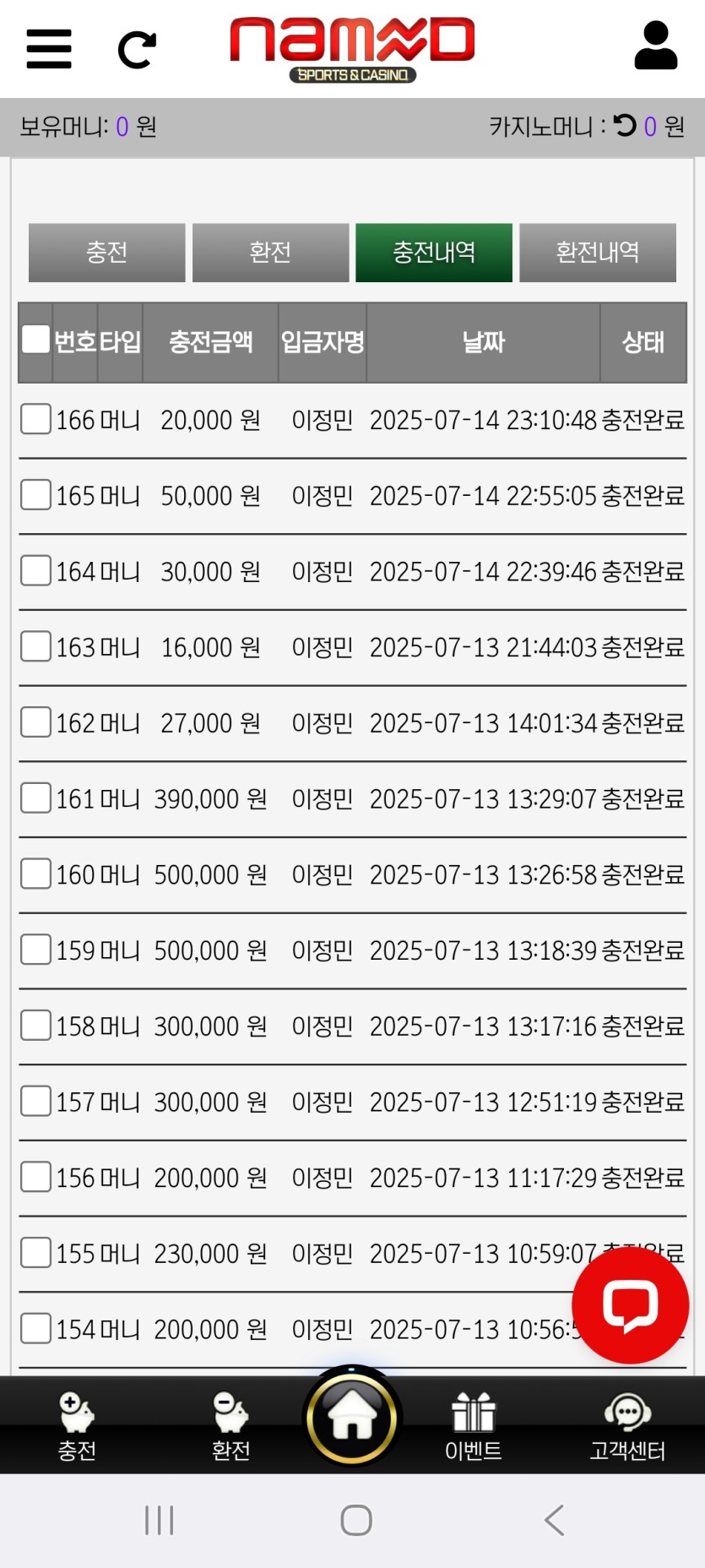Viewport: 705px width, 1568px height.
Task: Open the 이벤트 section
Action: tap(473, 1426)
